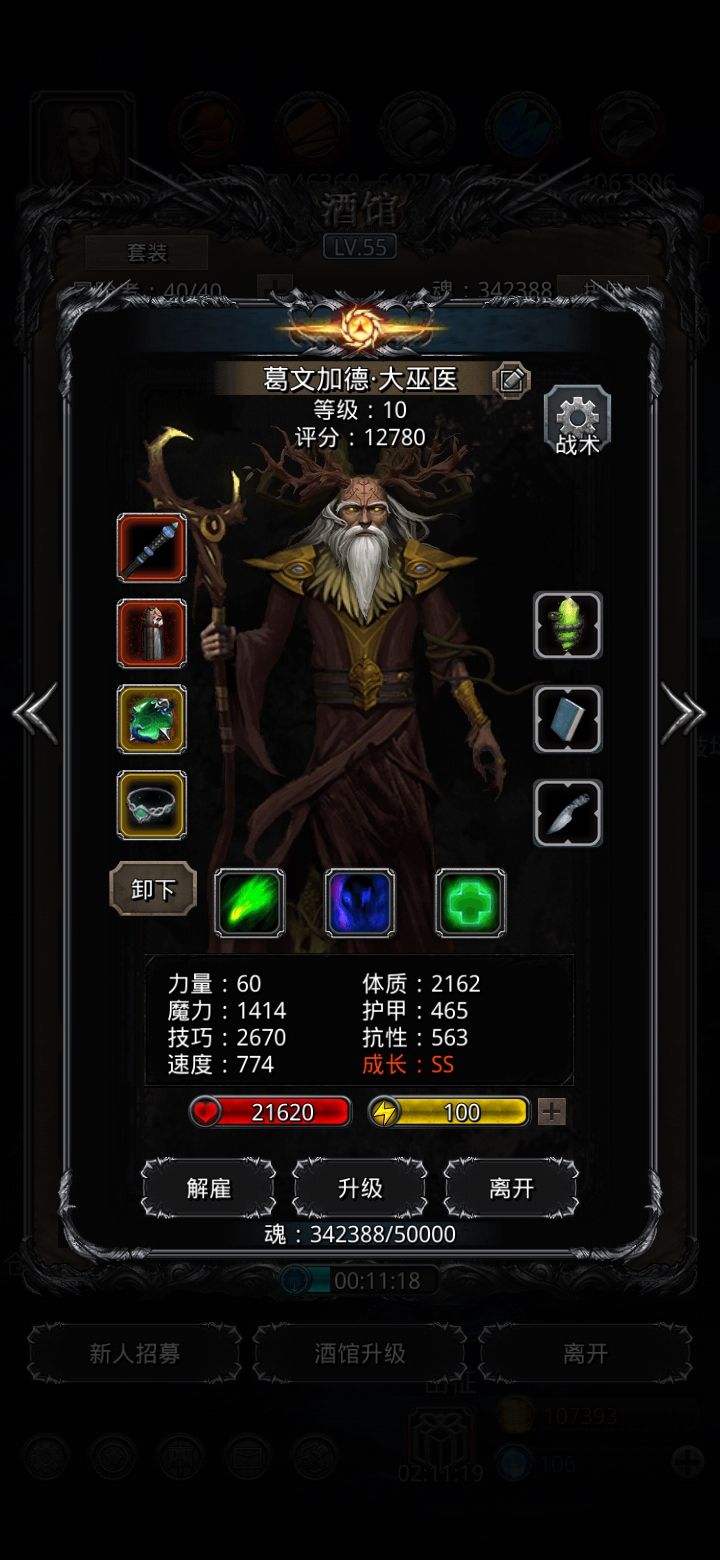Go to the previous hero
The image size is (720, 1560).
point(35,713)
